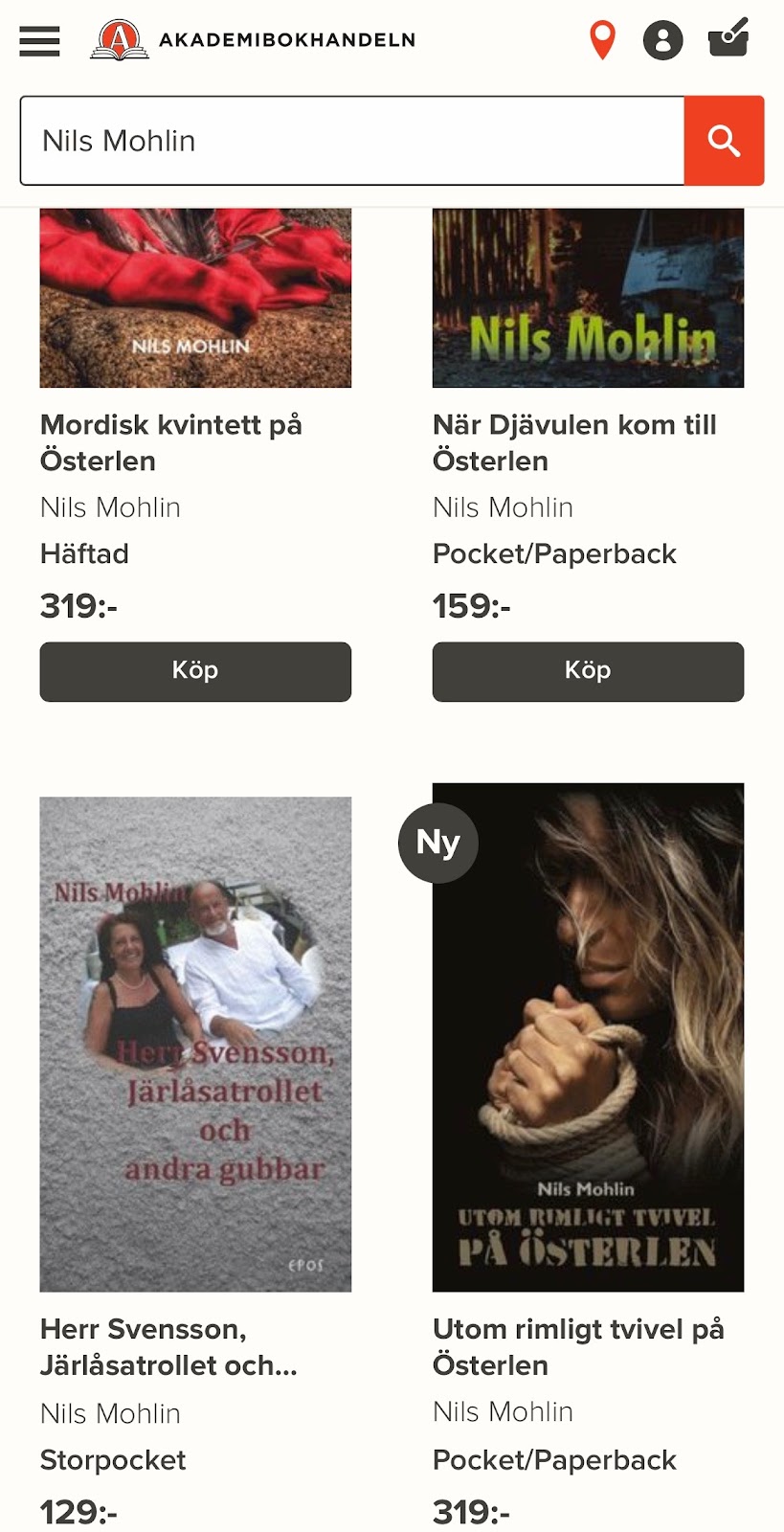Open the hamburger navigation menu
This screenshot has width=784, height=1532.
coord(39,41)
